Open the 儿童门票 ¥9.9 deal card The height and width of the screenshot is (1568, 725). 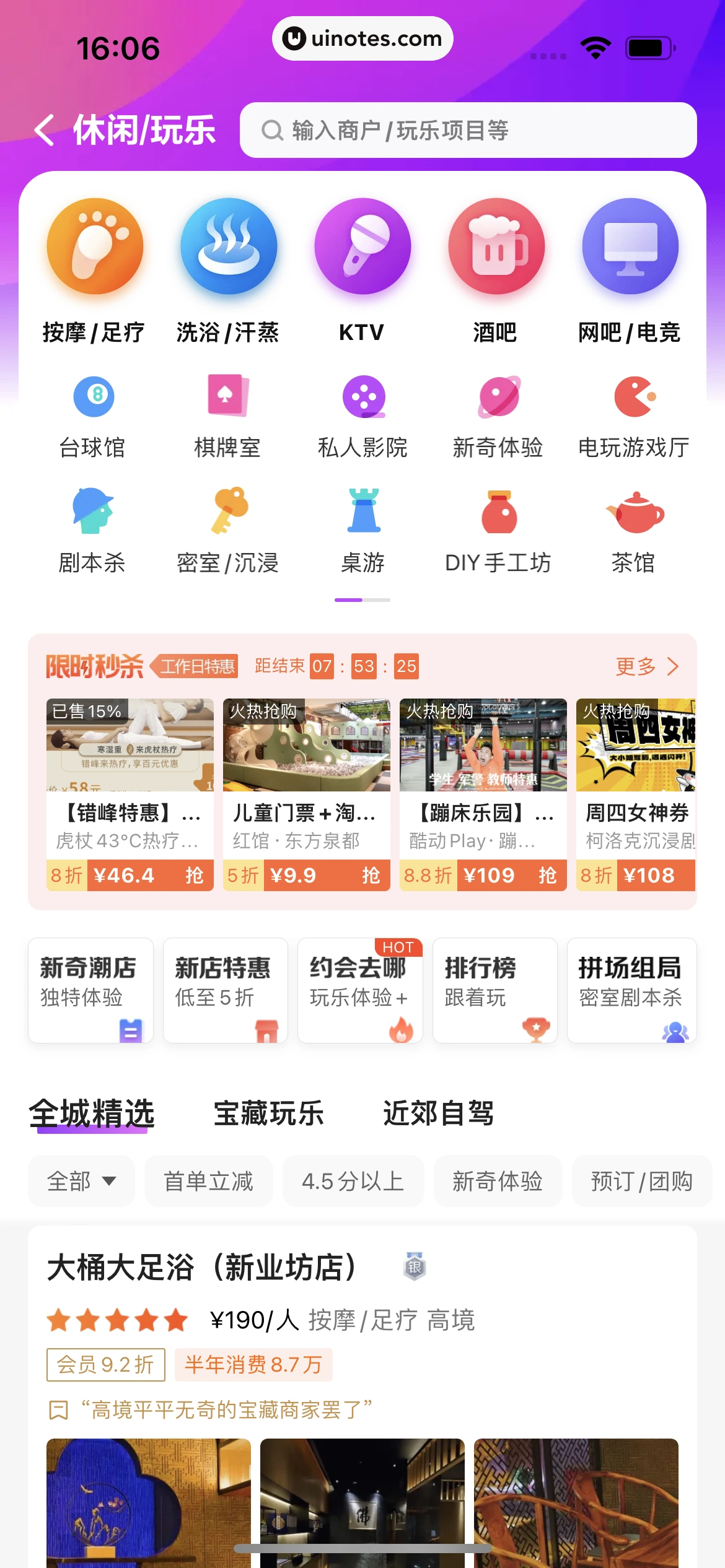pos(306,795)
